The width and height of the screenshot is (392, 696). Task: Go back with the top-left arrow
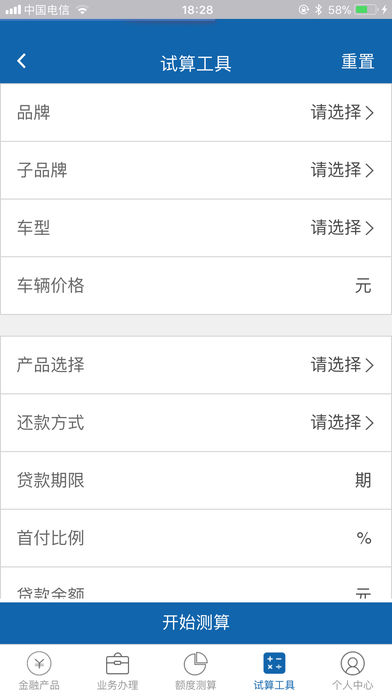point(21,61)
